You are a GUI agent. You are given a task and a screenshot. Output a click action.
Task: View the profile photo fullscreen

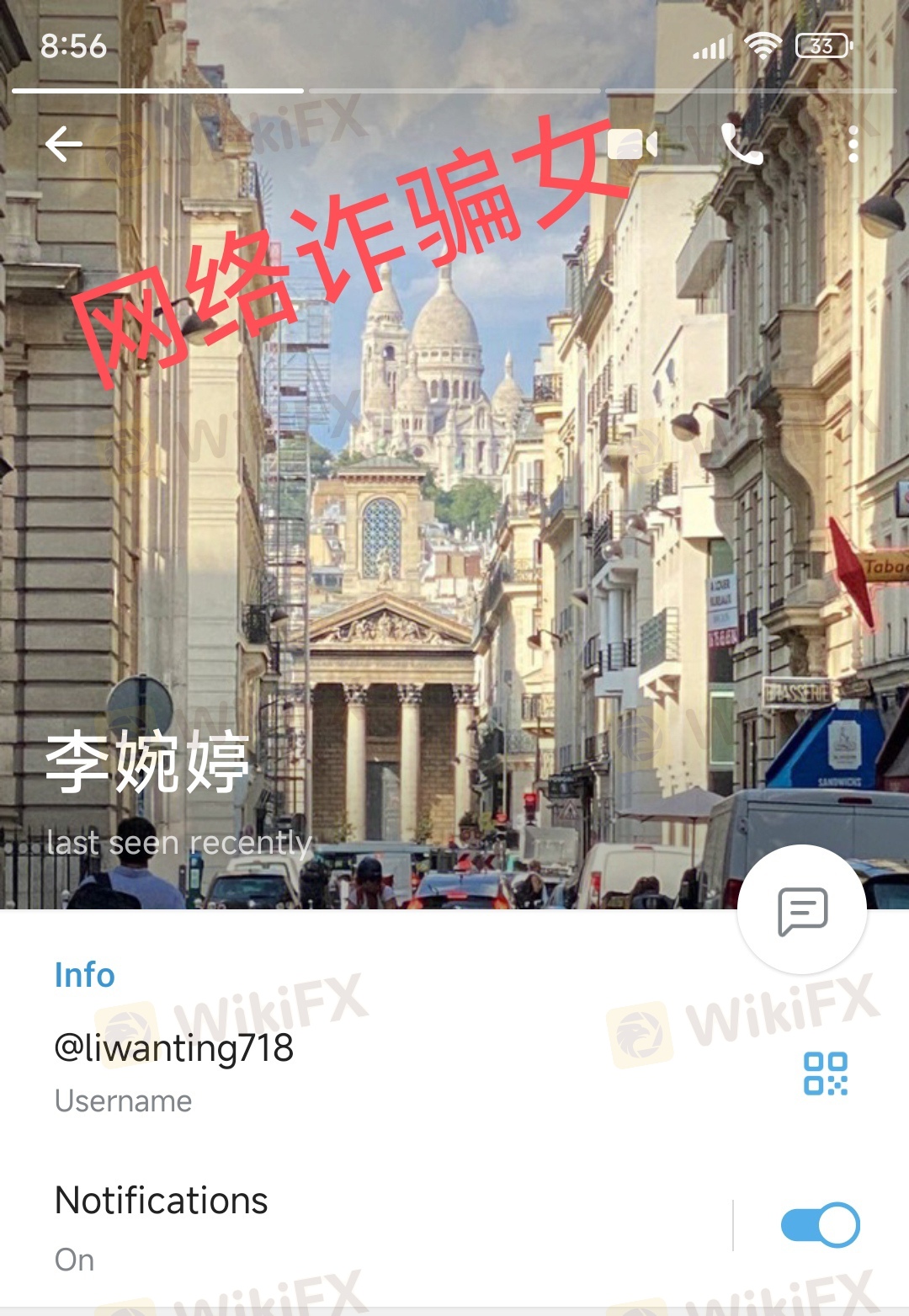tap(454, 505)
